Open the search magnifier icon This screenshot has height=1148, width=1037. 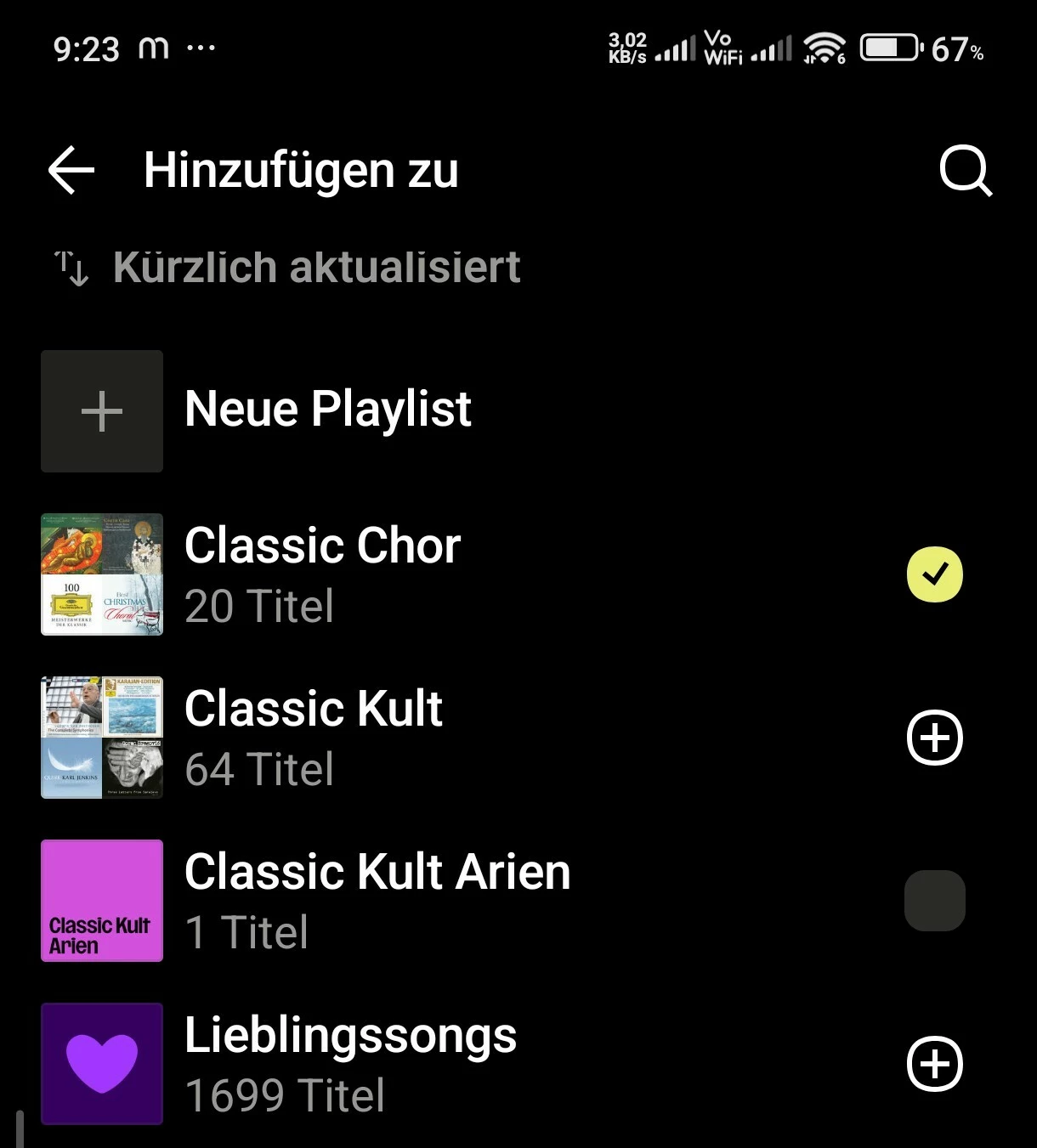(966, 171)
